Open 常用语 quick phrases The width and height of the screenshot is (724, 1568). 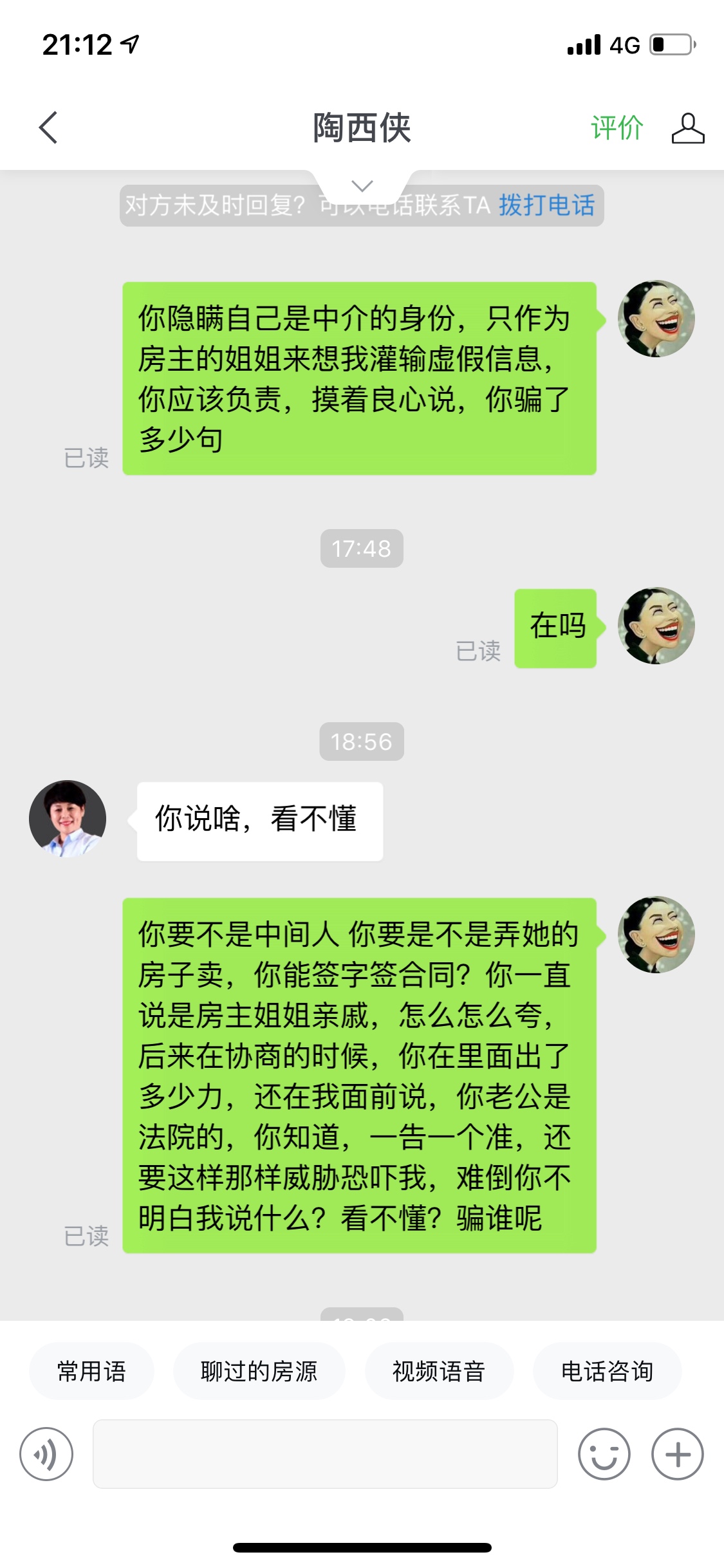point(91,1371)
